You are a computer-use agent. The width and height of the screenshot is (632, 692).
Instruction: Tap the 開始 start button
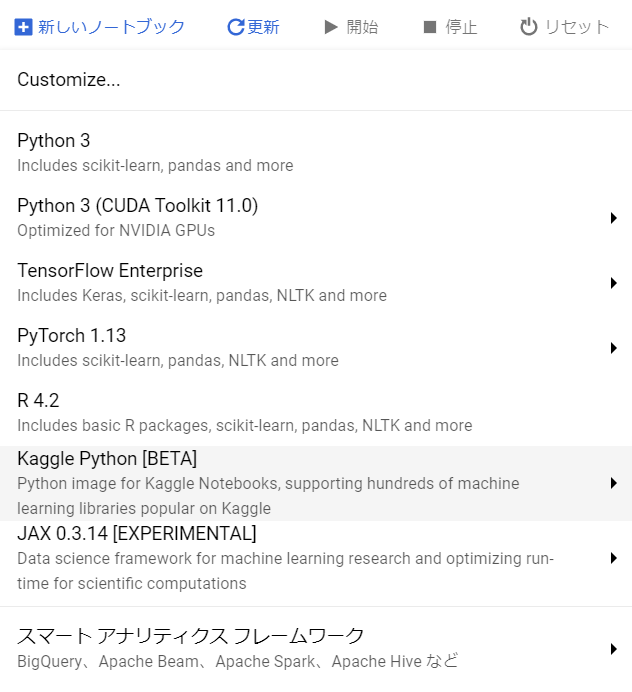351,27
